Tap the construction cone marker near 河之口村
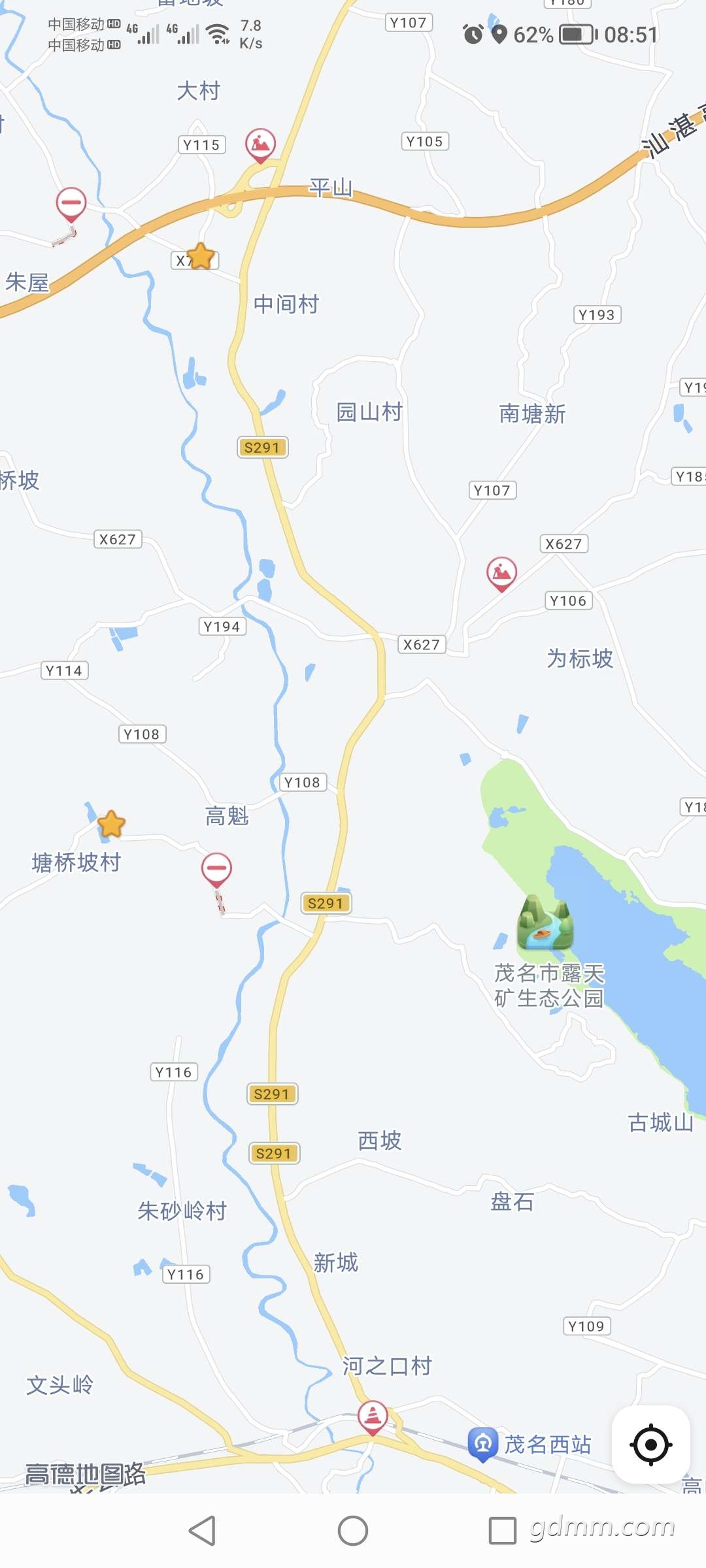 (x=373, y=1416)
